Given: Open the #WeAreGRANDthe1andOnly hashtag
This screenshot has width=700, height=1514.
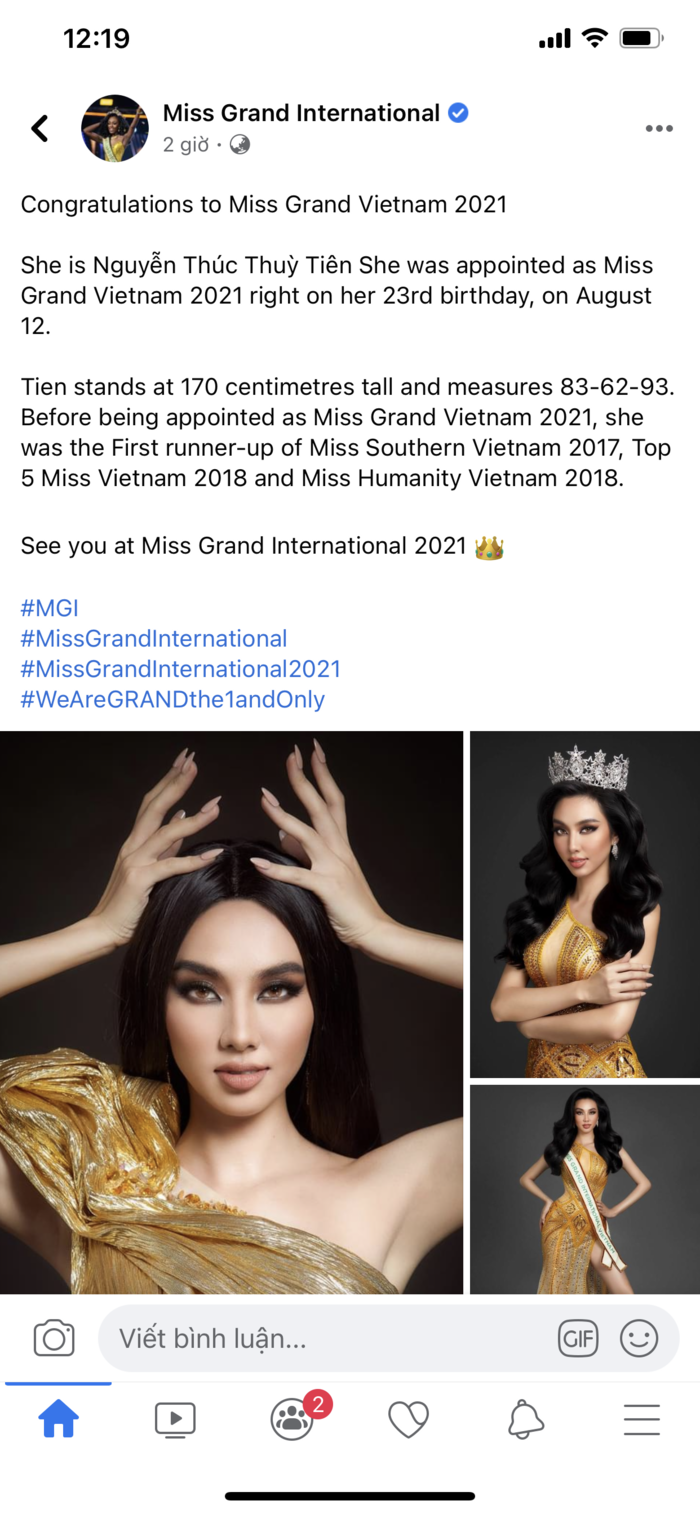Looking at the screenshot, I should pyautogui.click(x=173, y=699).
